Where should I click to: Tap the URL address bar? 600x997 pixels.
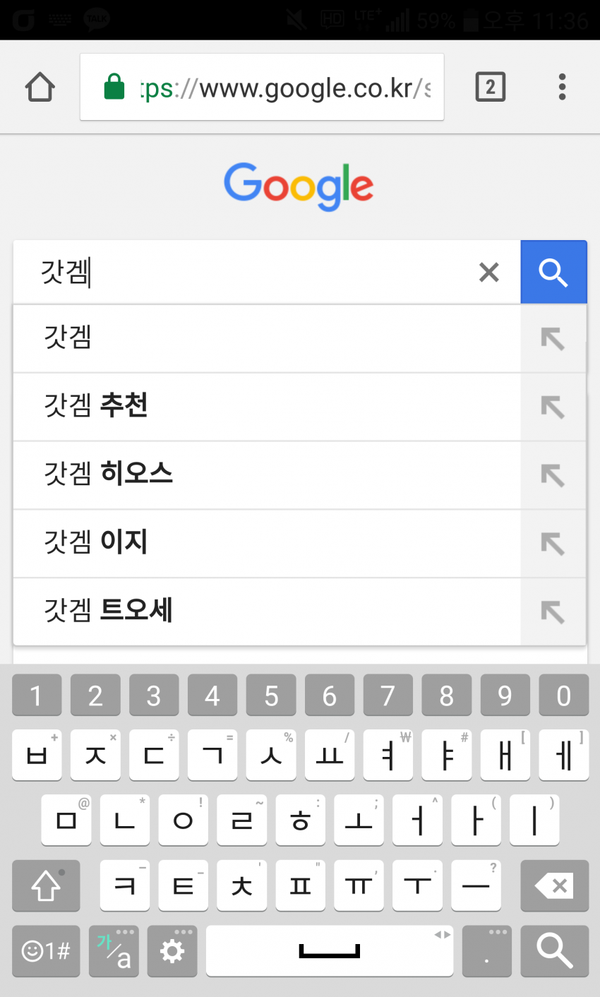pos(262,87)
